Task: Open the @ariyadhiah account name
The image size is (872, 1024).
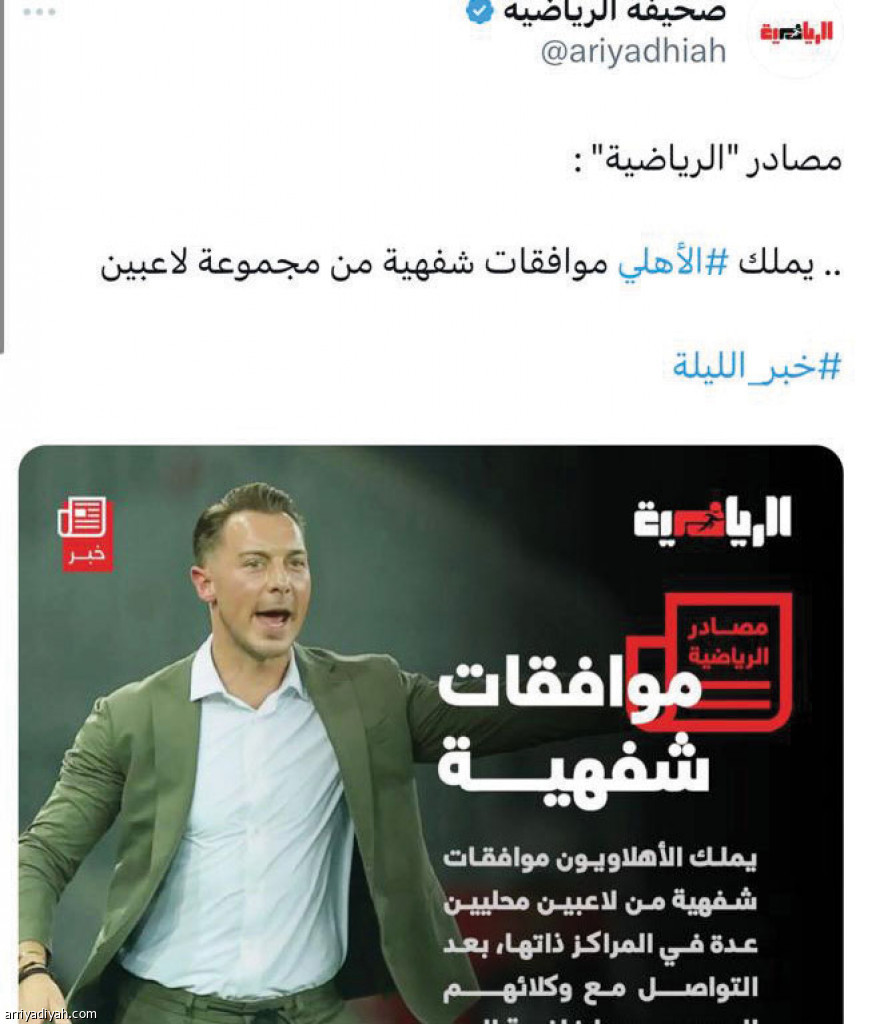Action: [633, 52]
